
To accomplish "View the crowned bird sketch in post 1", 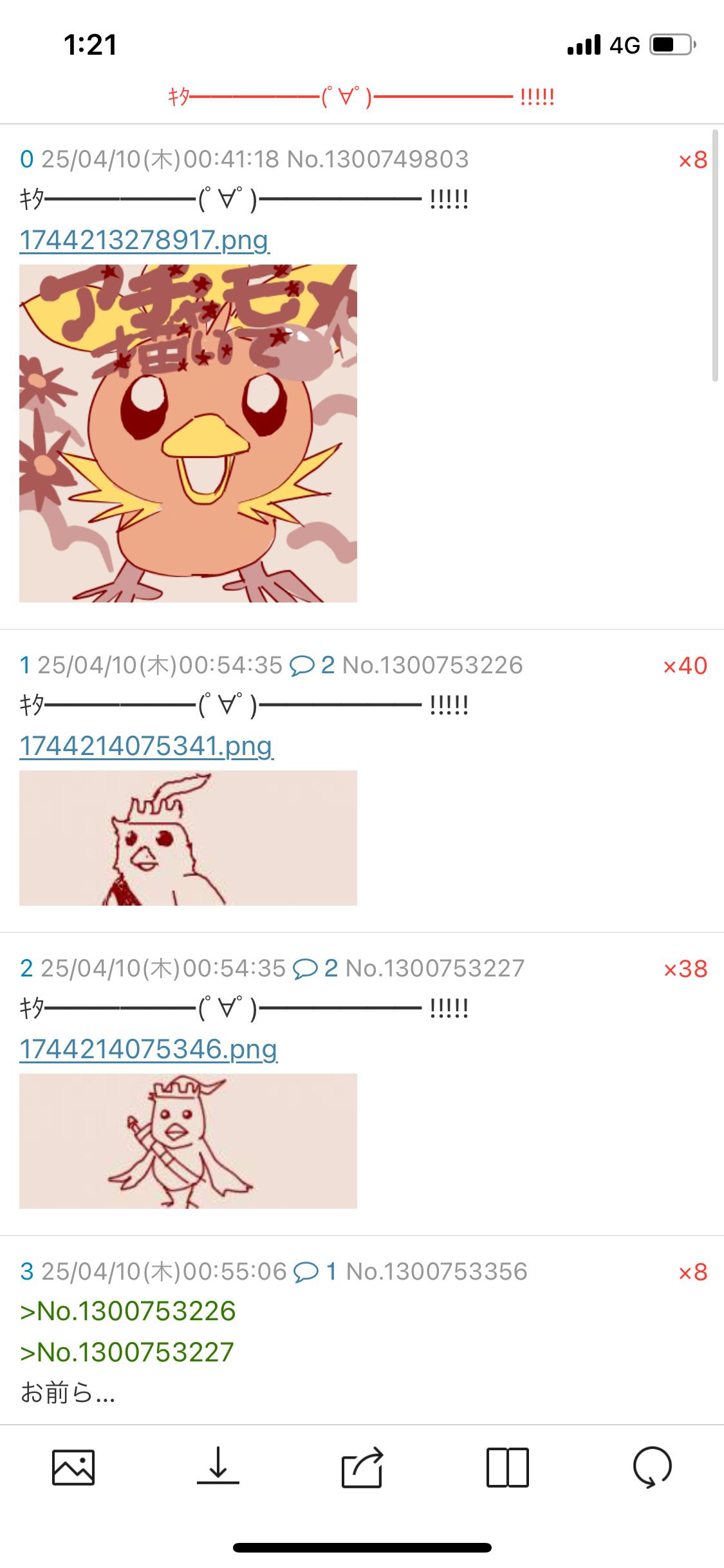I will (x=188, y=838).
